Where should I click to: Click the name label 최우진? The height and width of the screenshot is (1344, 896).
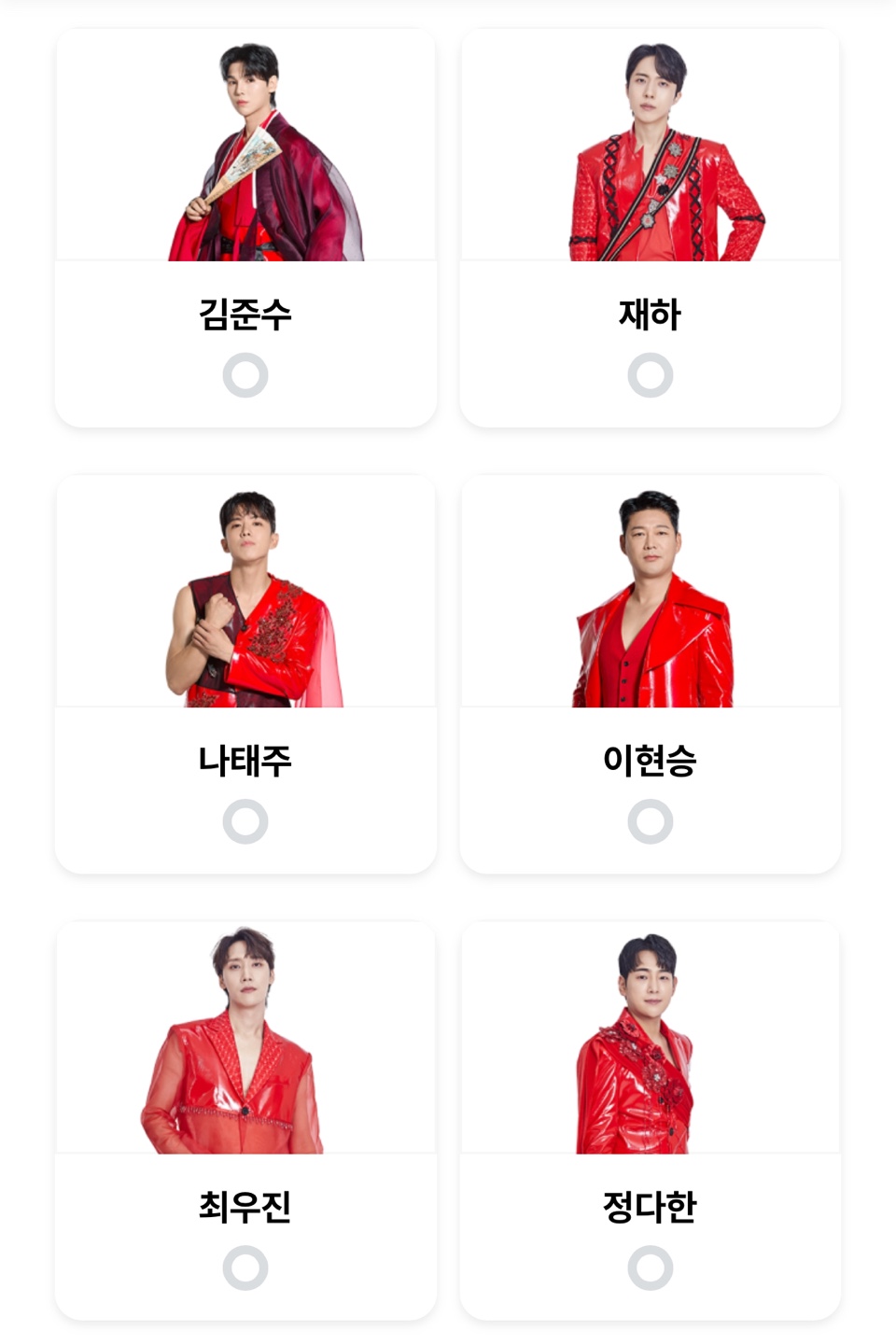[x=246, y=1206]
